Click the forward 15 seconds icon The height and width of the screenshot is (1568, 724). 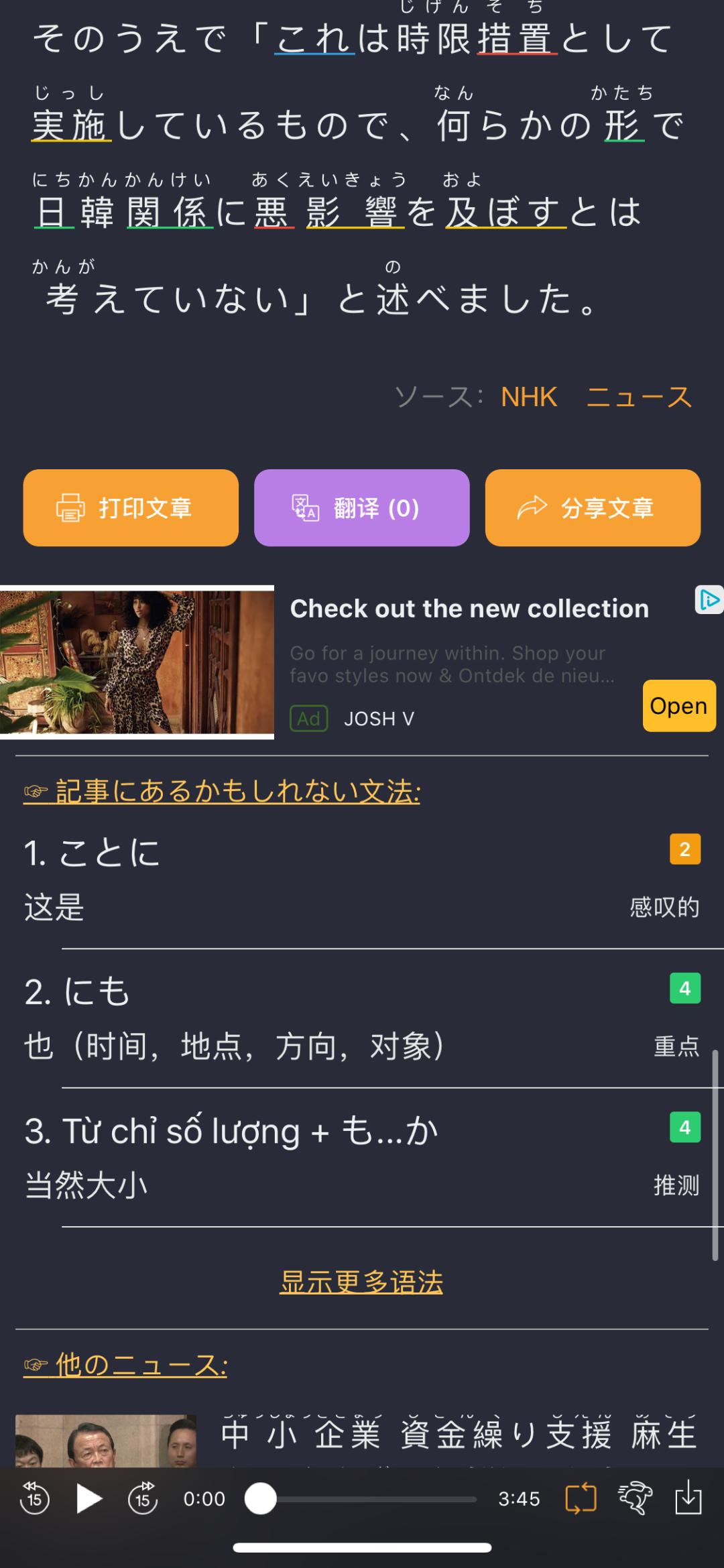point(143,1498)
